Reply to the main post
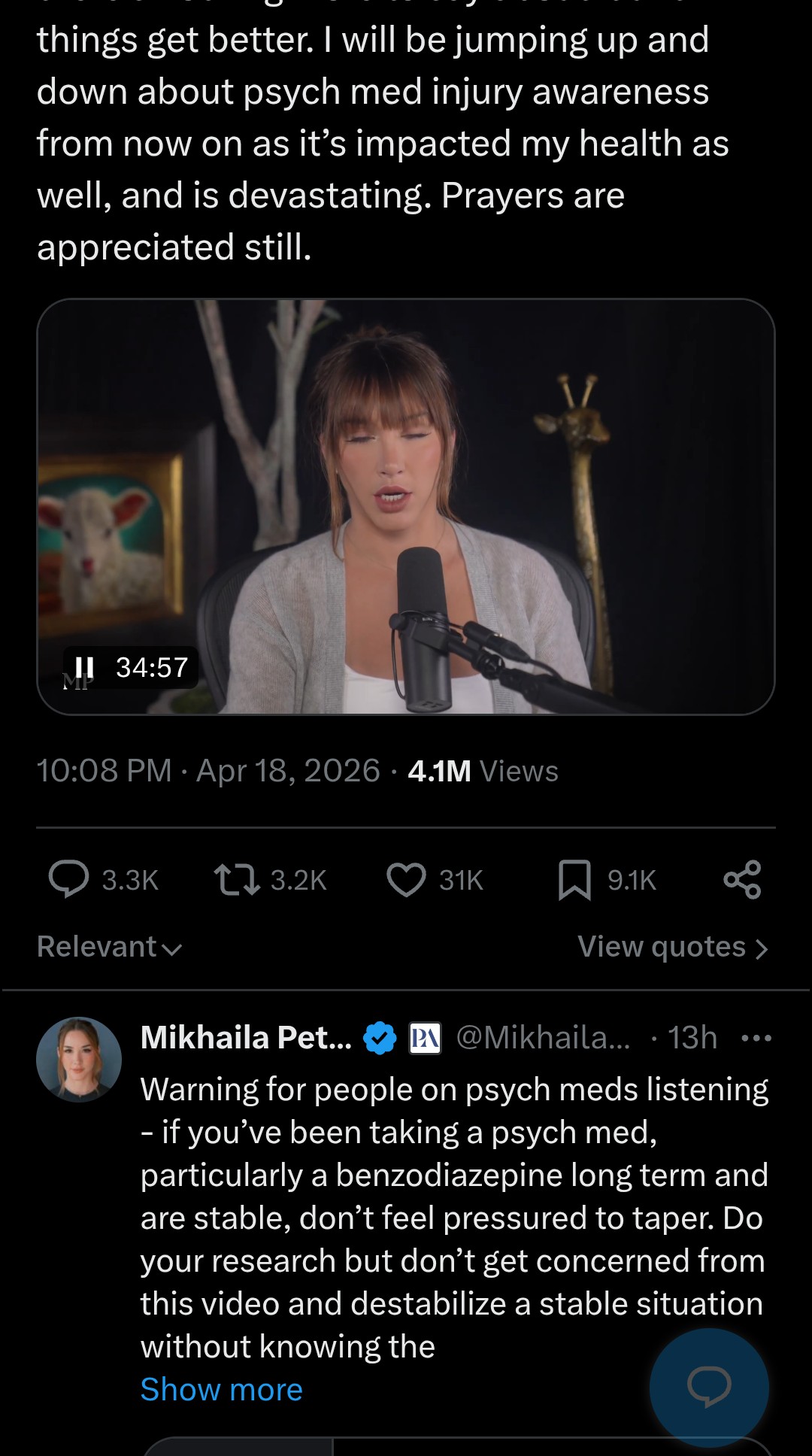Image resolution: width=812 pixels, height=1456 pixels. [69, 879]
